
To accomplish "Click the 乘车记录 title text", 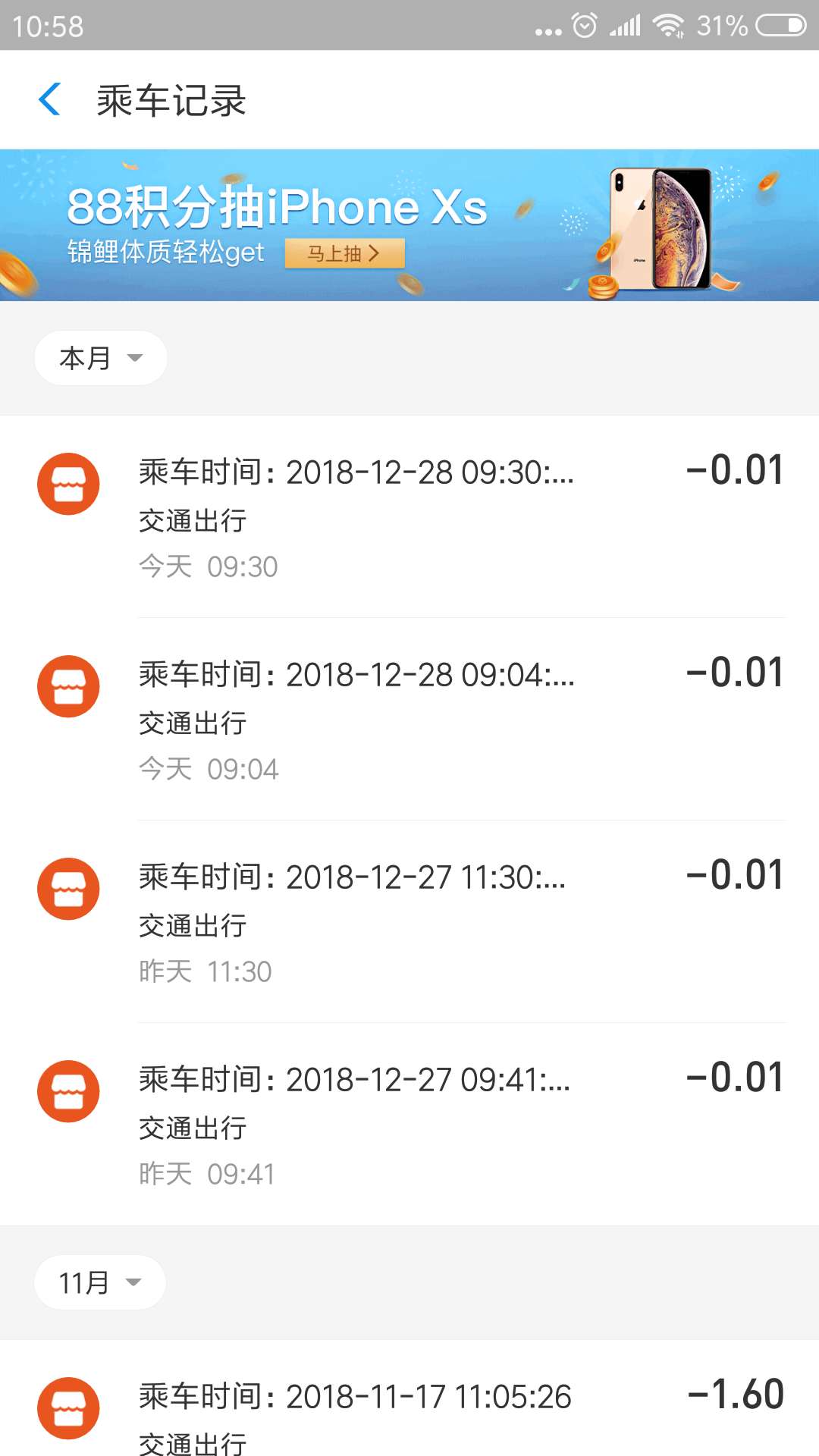I will click(171, 99).
